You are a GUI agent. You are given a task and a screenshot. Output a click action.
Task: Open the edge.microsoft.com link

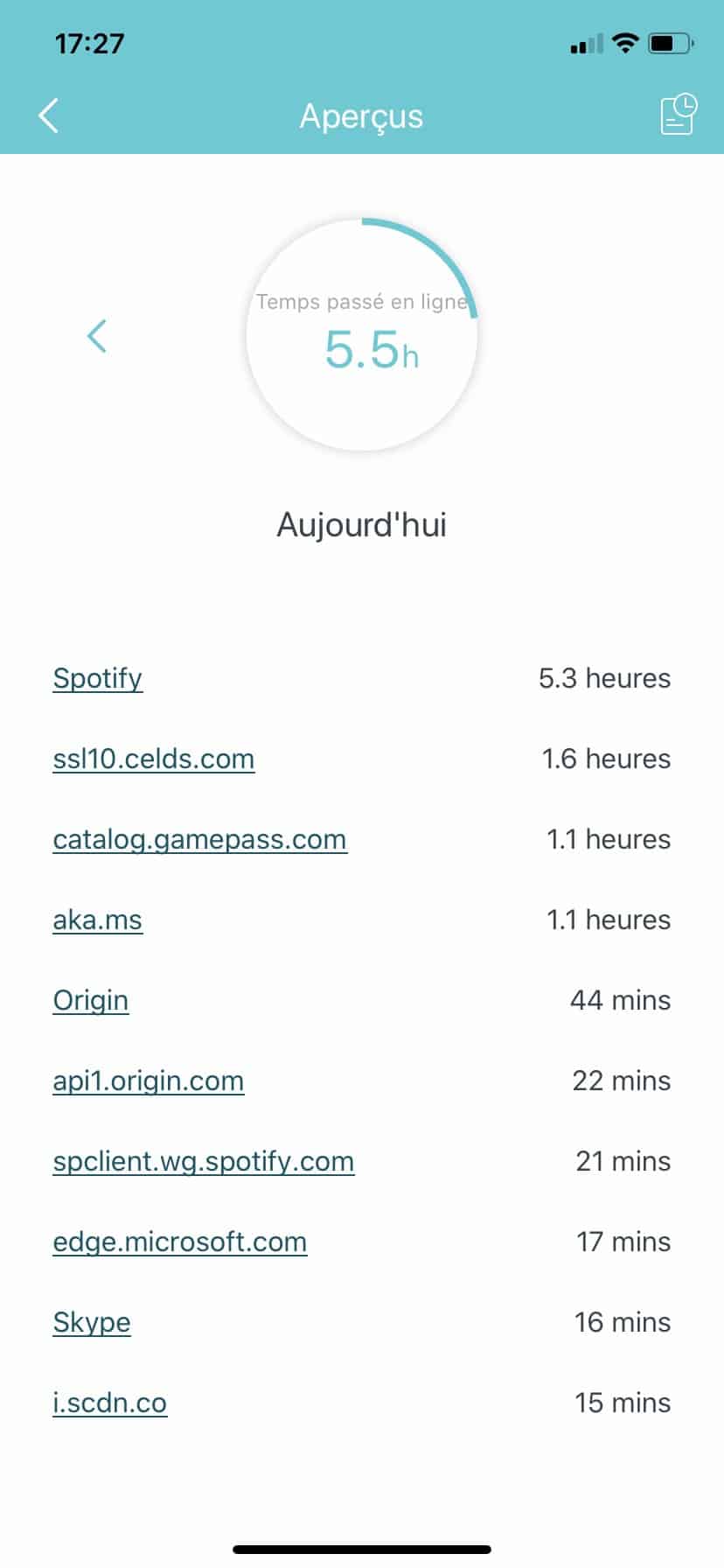(180, 1242)
